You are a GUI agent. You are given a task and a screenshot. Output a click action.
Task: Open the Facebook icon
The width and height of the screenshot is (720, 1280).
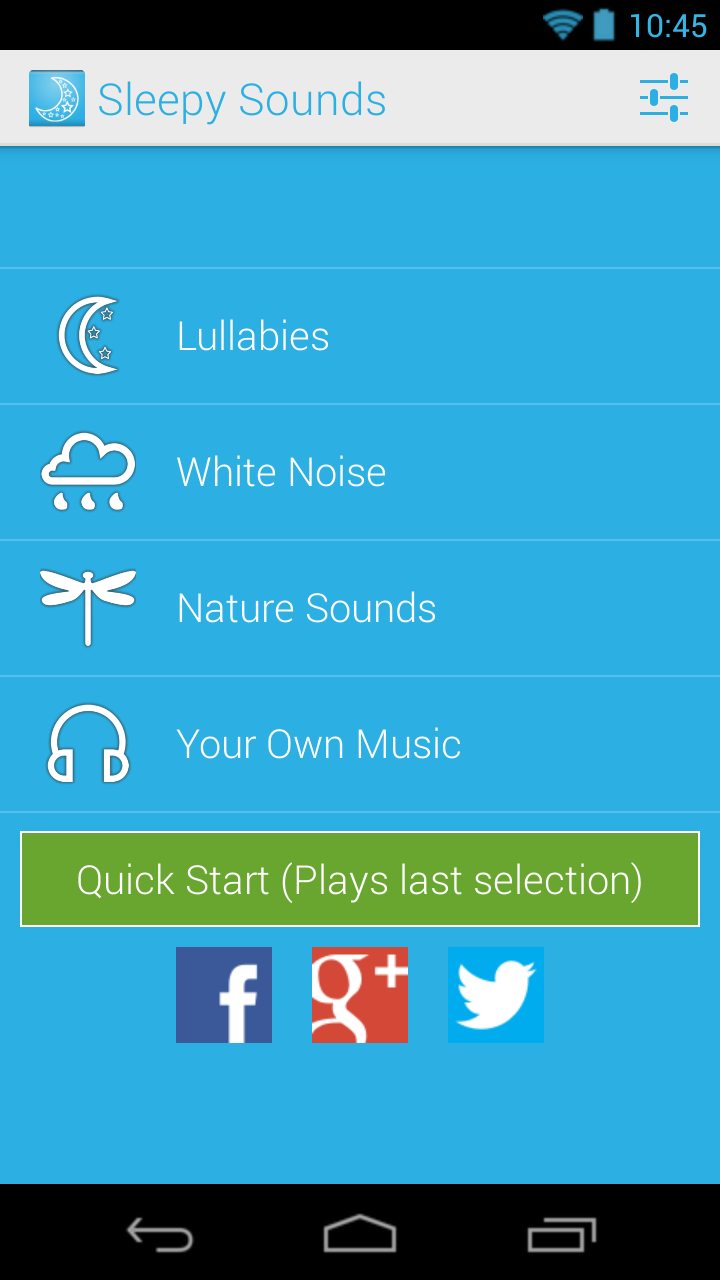click(223, 995)
